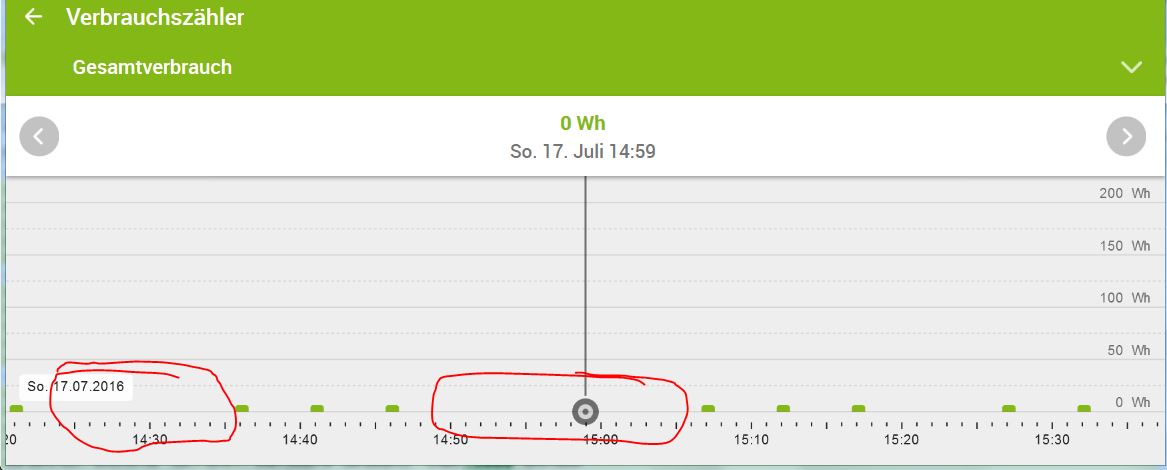
Task: Go to previous time reading
Action: tap(39, 137)
